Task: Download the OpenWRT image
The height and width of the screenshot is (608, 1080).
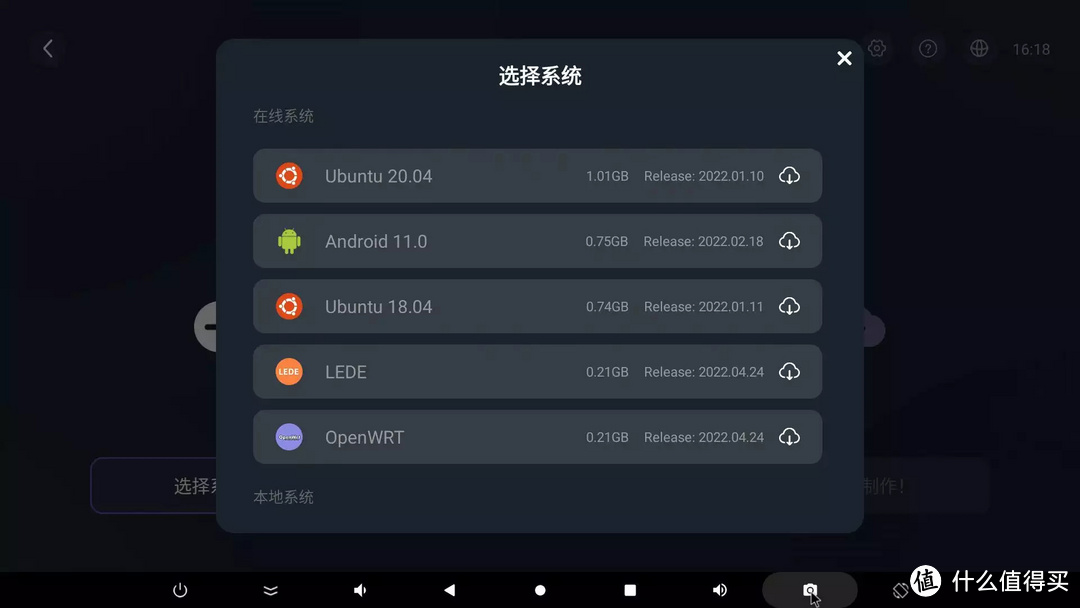Action: coord(789,437)
